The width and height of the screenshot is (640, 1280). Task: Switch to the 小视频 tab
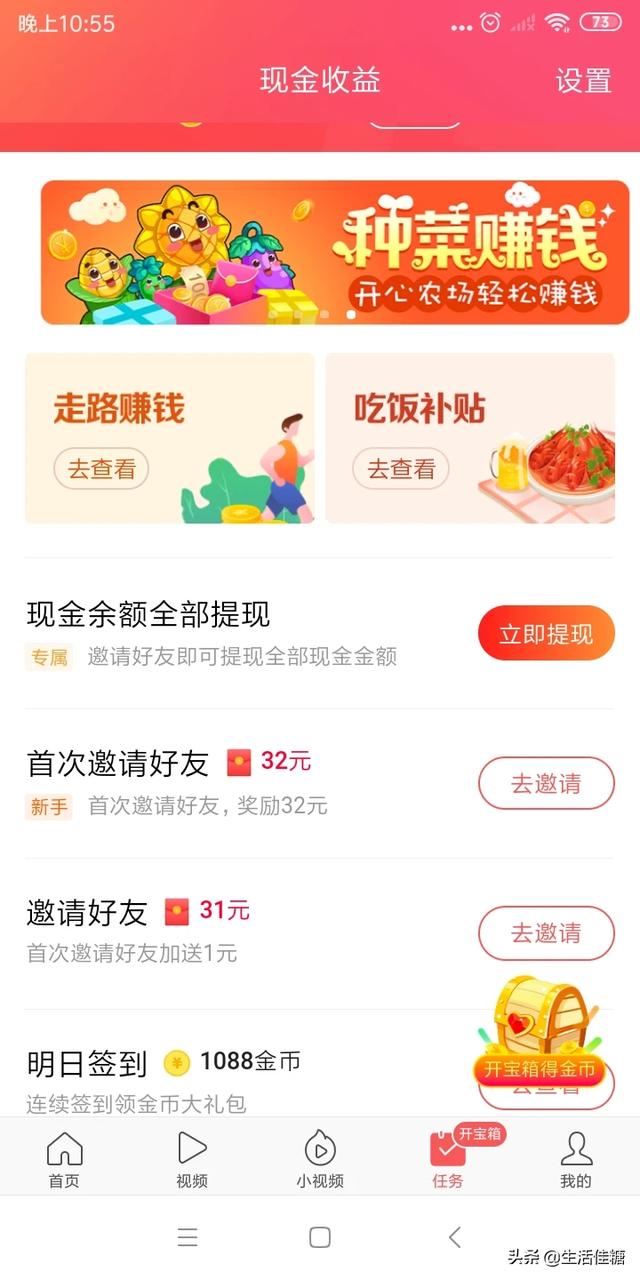pyautogui.click(x=320, y=1158)
